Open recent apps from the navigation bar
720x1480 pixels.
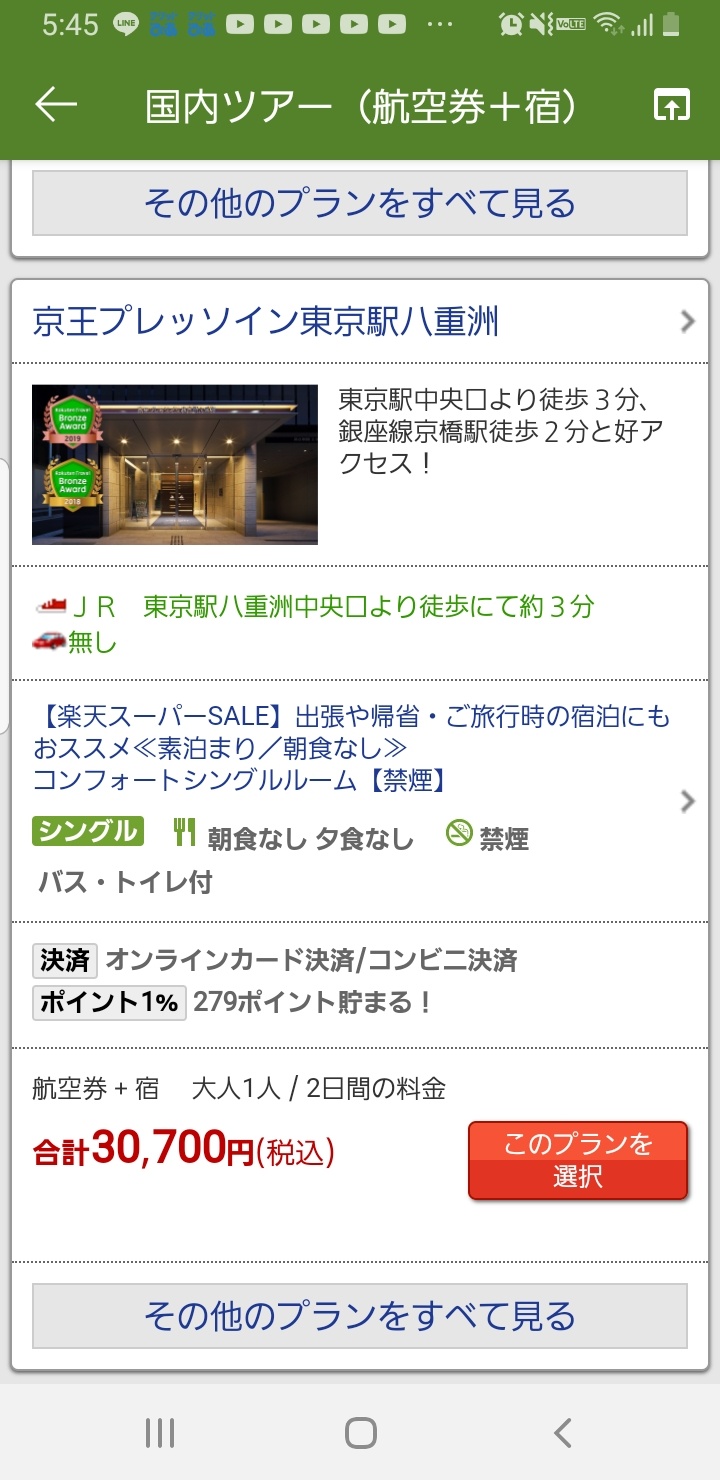(x=160, y=1433)
